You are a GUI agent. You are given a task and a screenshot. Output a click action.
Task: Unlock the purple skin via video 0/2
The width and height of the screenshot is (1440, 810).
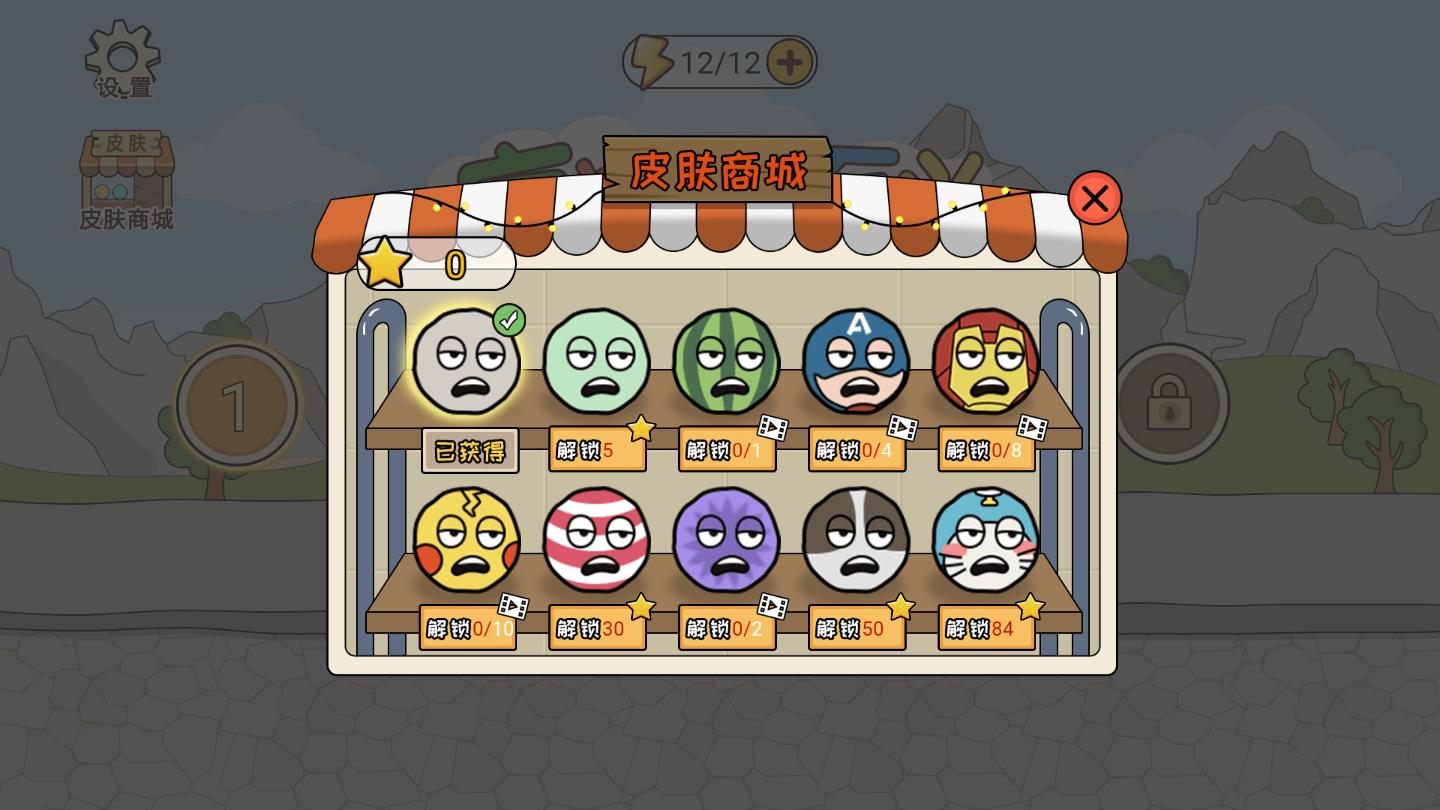[727, 629]
